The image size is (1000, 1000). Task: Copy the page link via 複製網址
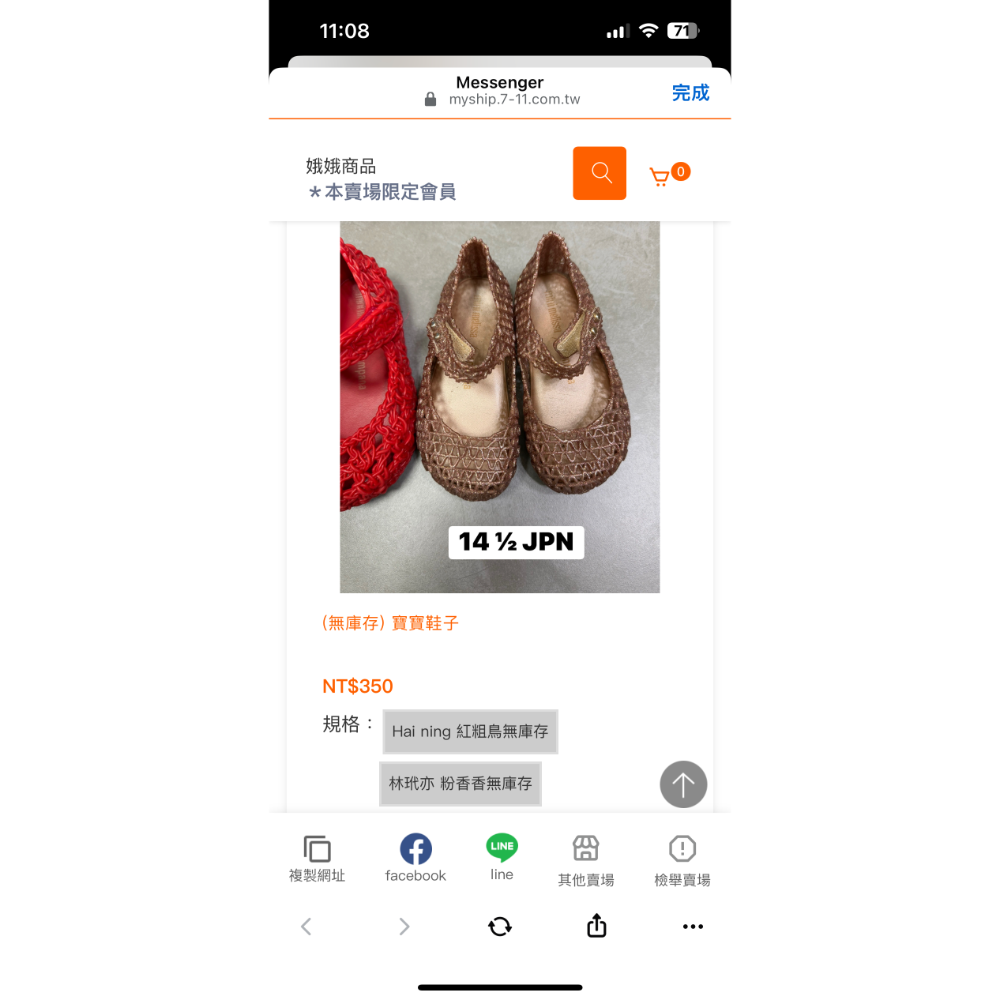coord(317,859)
